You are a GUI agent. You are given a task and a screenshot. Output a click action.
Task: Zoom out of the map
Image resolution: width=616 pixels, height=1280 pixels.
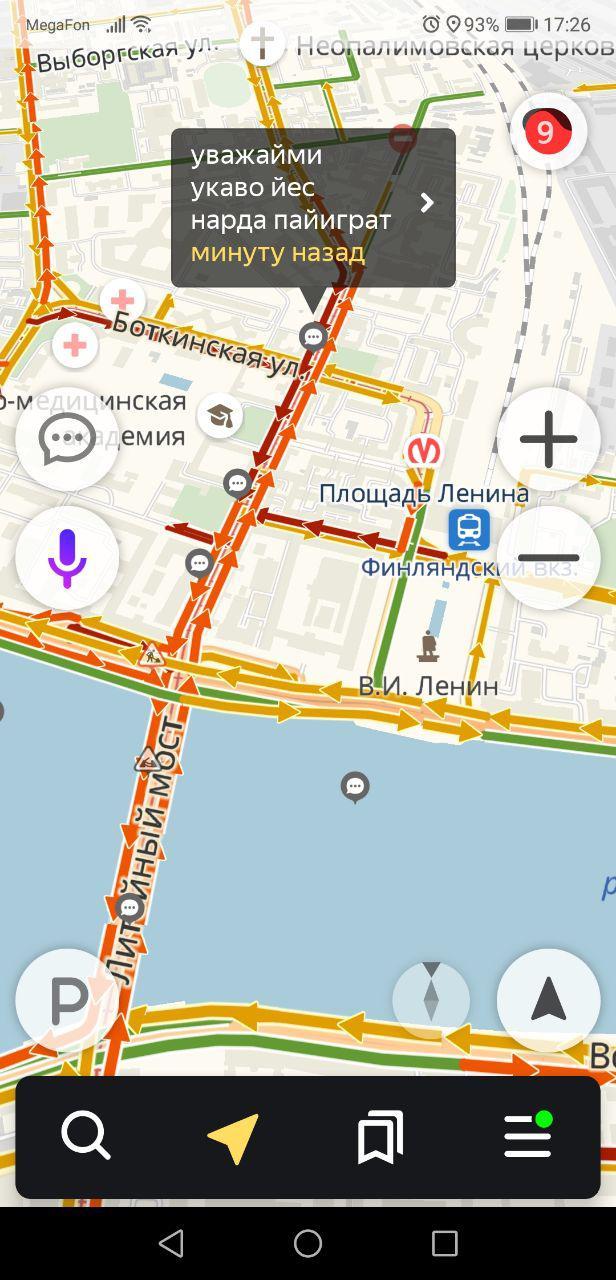coord(548,558)
